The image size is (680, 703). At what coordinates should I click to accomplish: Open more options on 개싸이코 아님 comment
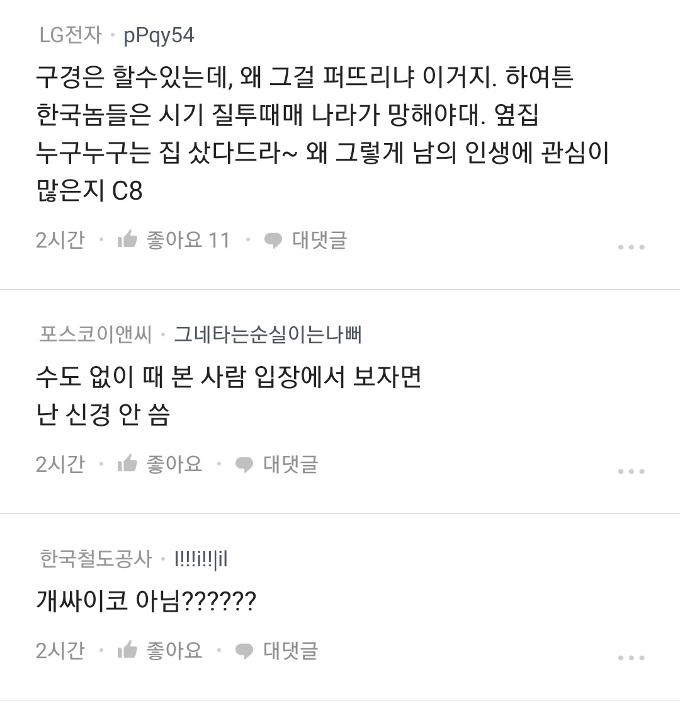tap(631, 657)
